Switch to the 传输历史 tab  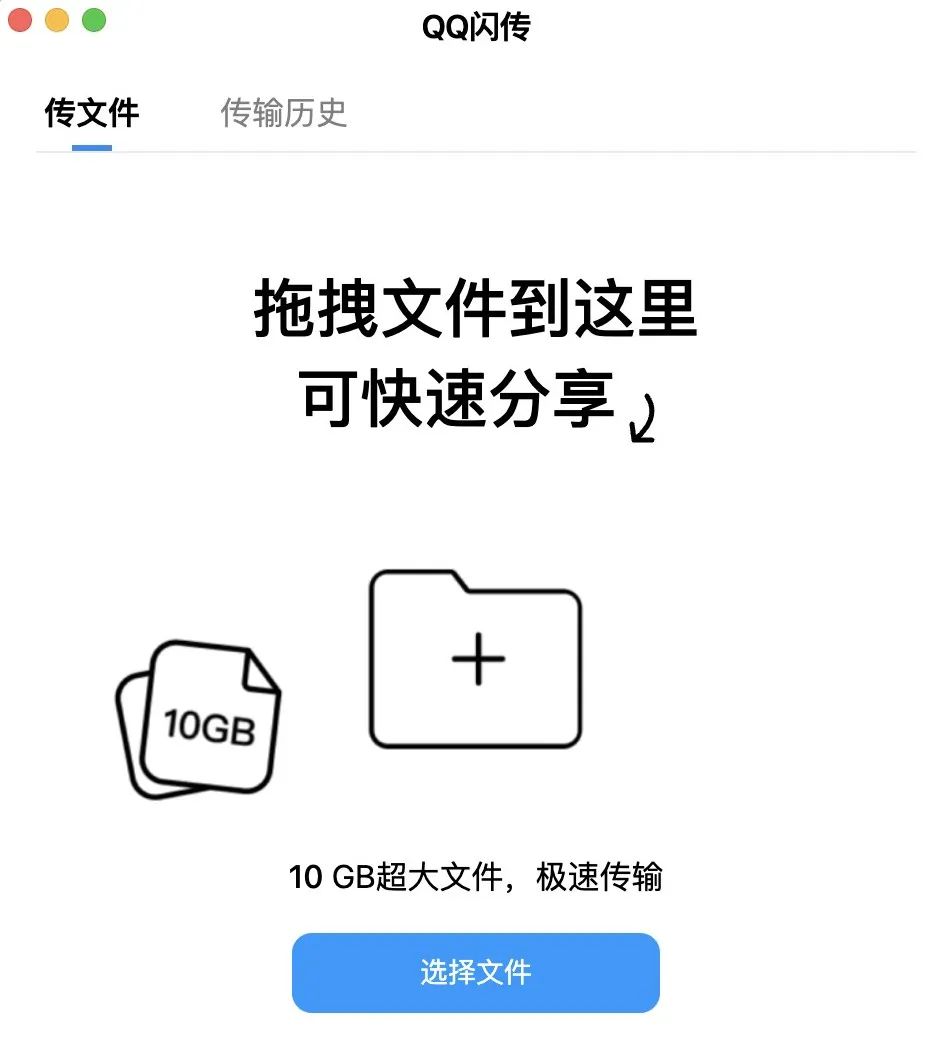(x=283, y=113)
